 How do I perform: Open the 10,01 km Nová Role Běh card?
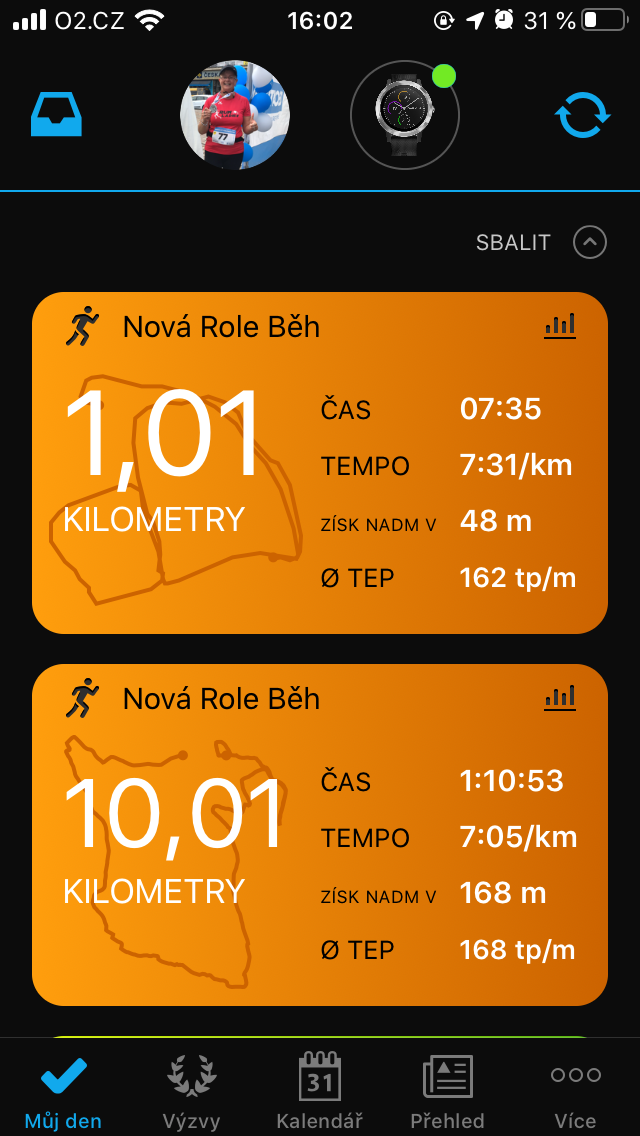pos(320,835)
